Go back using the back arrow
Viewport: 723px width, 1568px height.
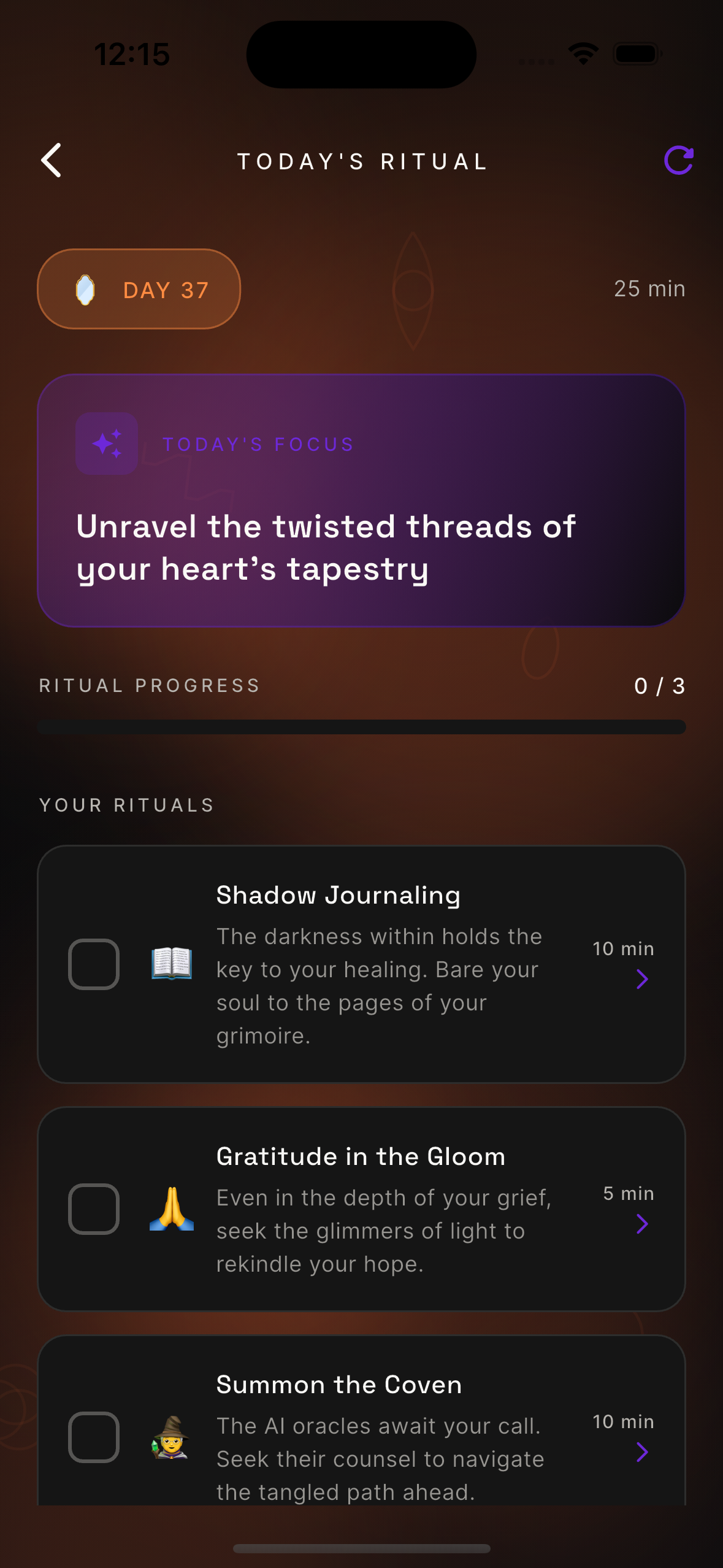pyautogui.click(x=52, y=161)
